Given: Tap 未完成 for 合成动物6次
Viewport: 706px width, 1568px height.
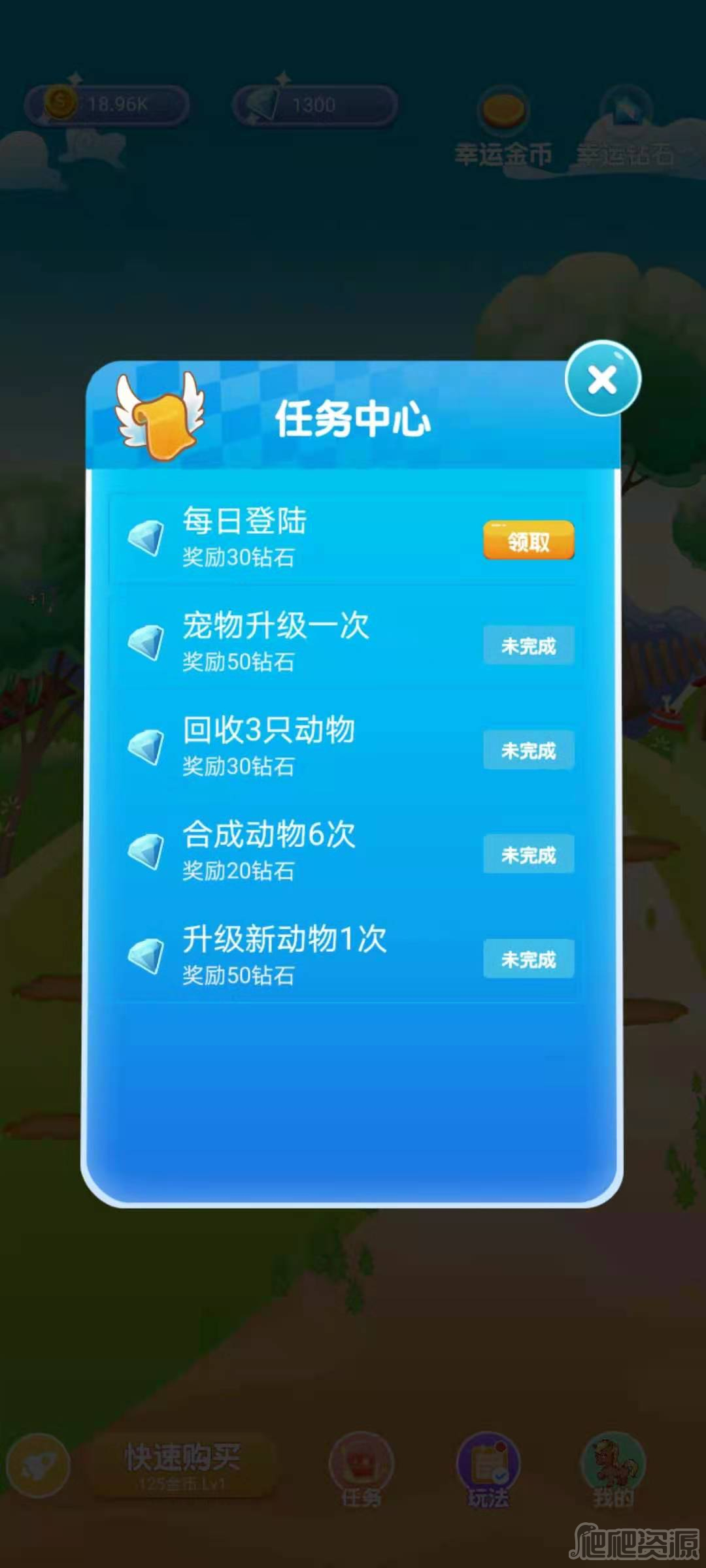Looking at the screenshot, I should [529, 854].
